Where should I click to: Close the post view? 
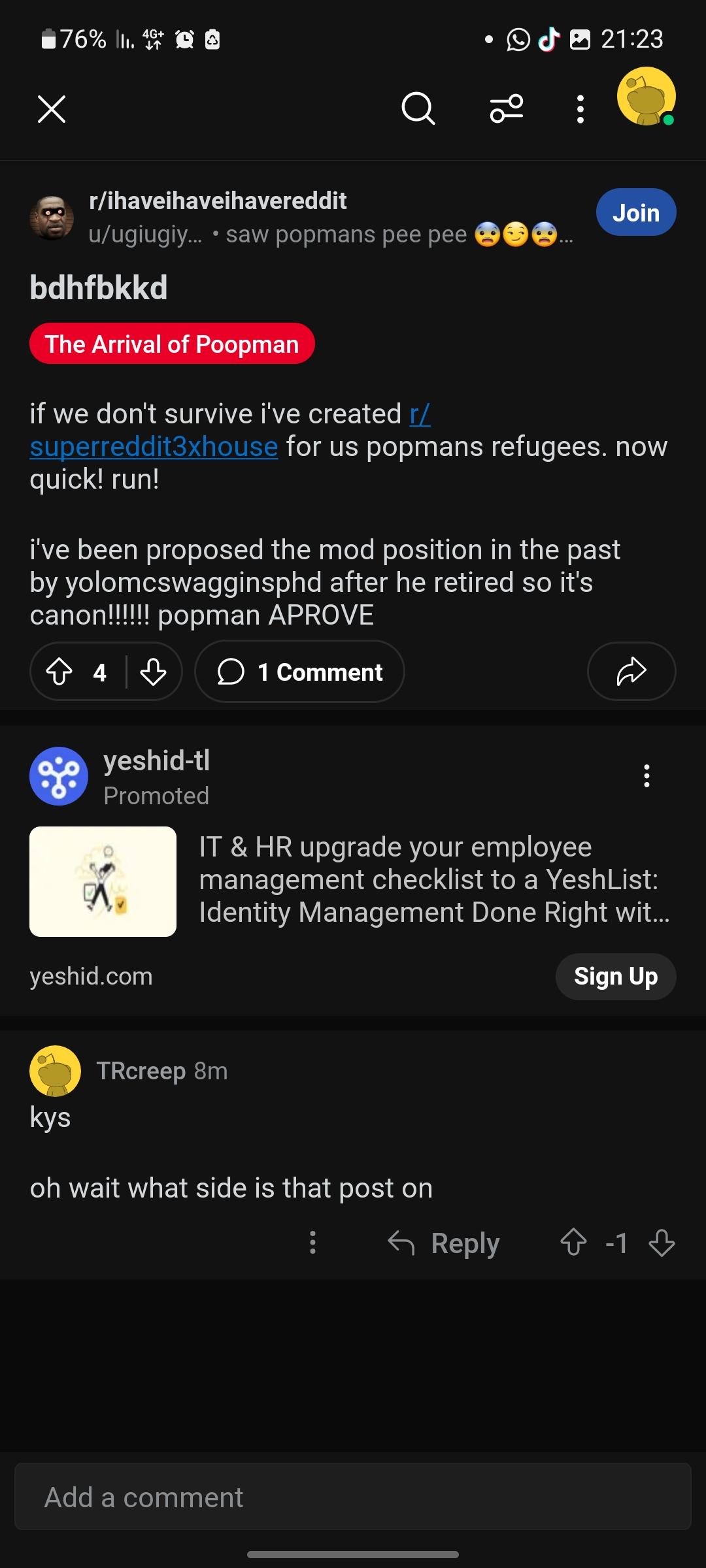tap(52, 109)
